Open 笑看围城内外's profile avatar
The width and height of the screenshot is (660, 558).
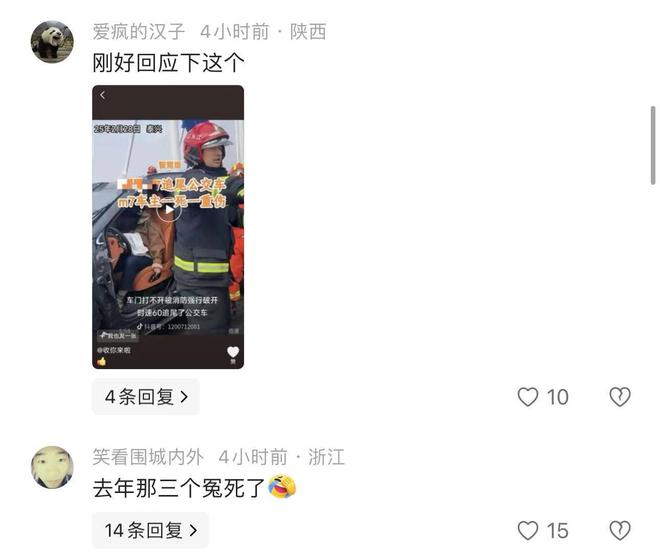(x=52, y=467)
